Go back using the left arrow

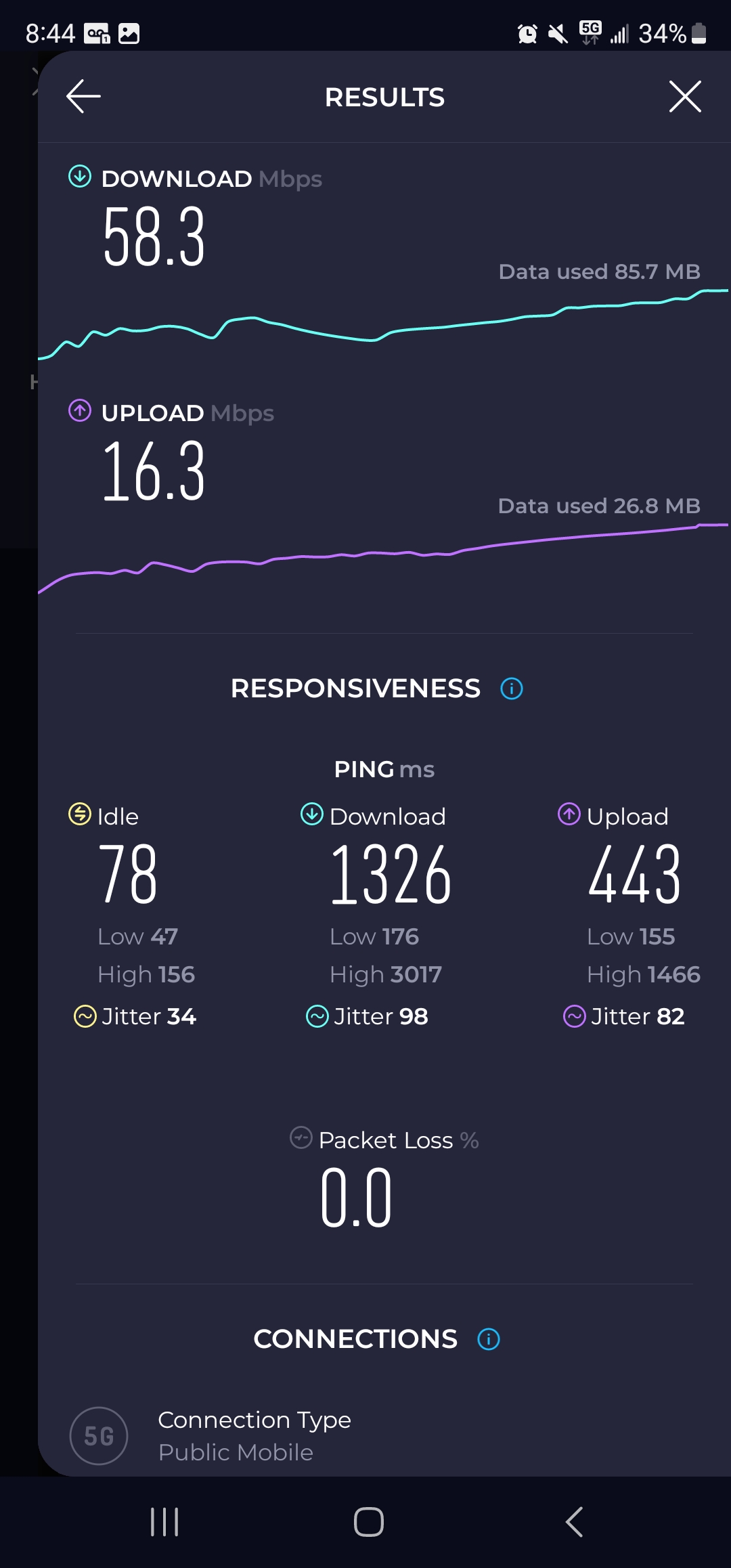pyautogui.click(x=83, y=96)
